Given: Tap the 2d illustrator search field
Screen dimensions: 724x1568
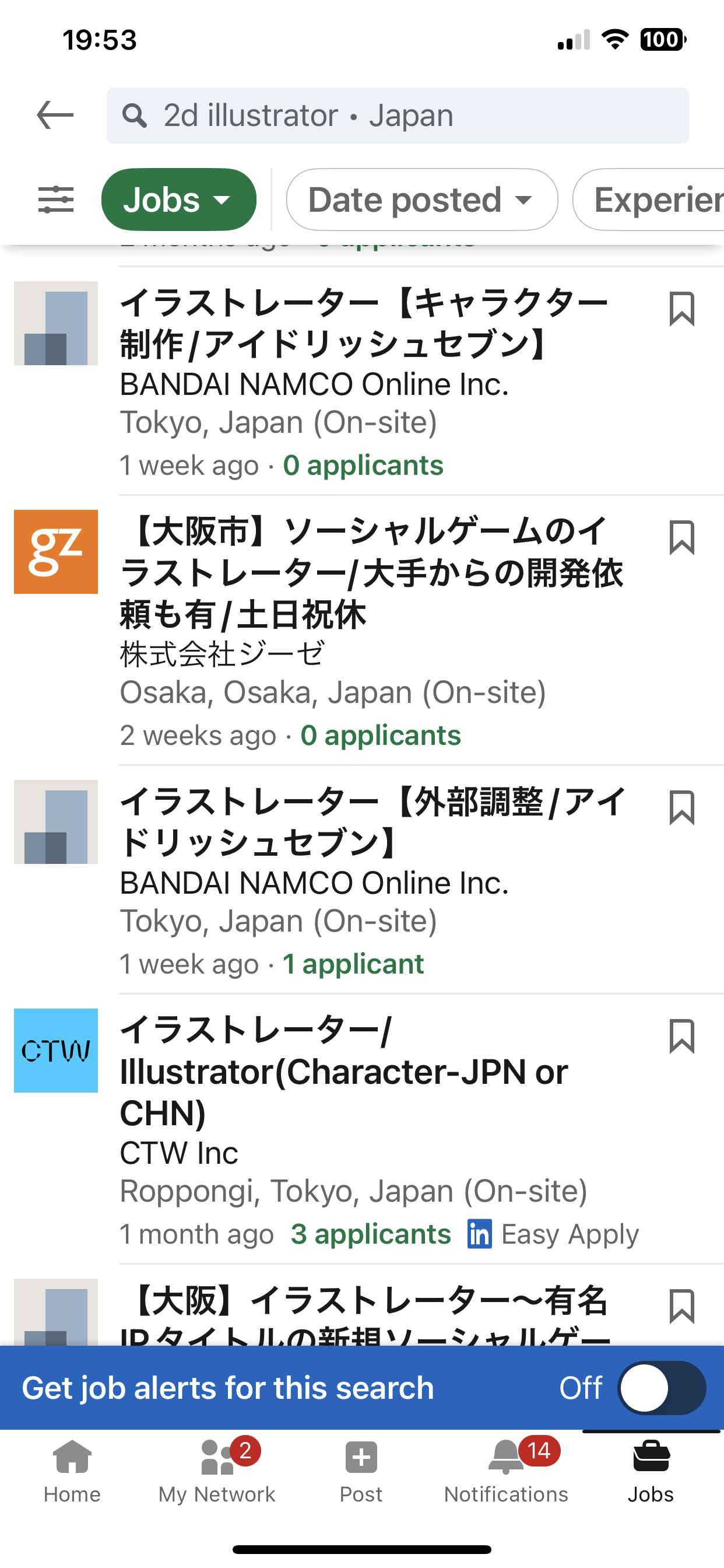Looking at the screenshot, I should click(x=398, y=115).
